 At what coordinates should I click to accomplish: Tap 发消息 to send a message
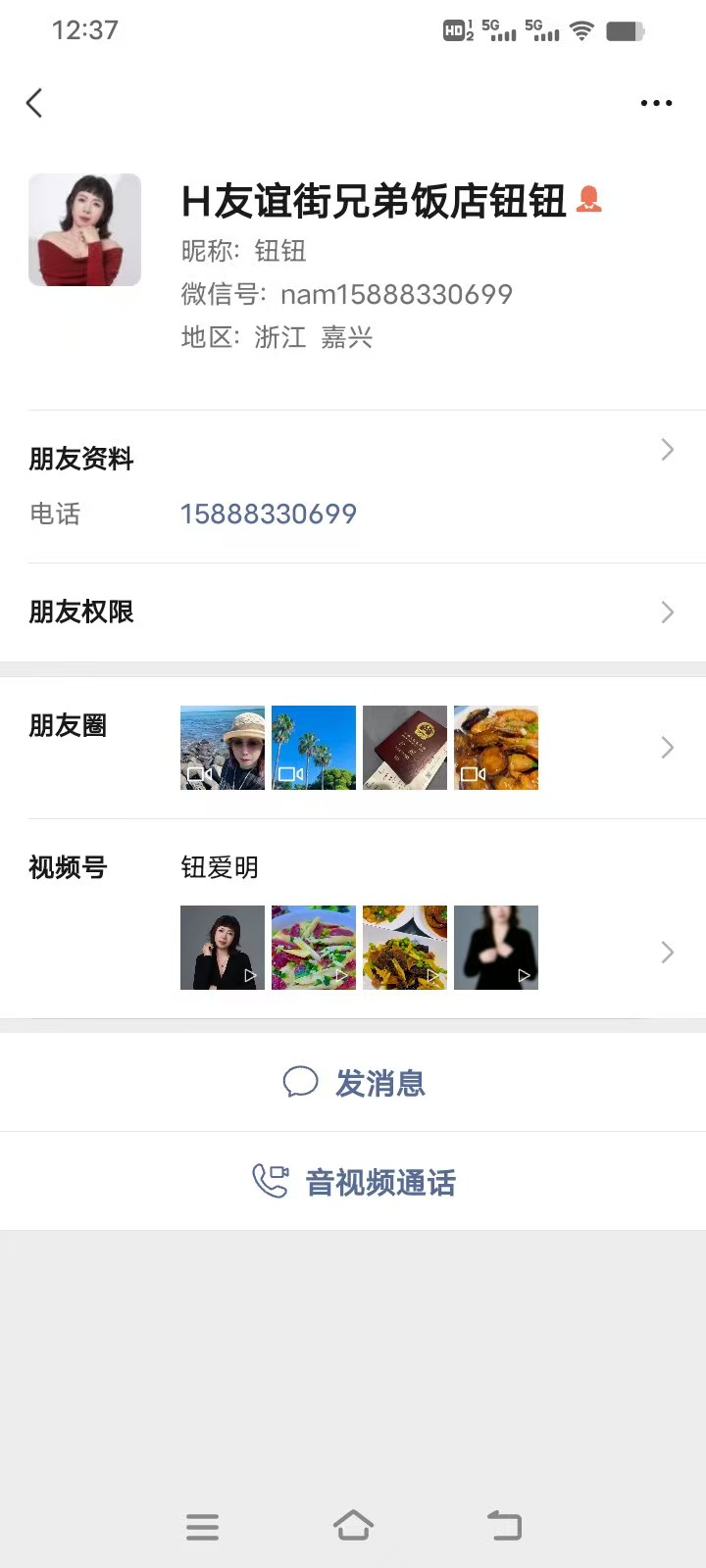(x=353, y=1083)
